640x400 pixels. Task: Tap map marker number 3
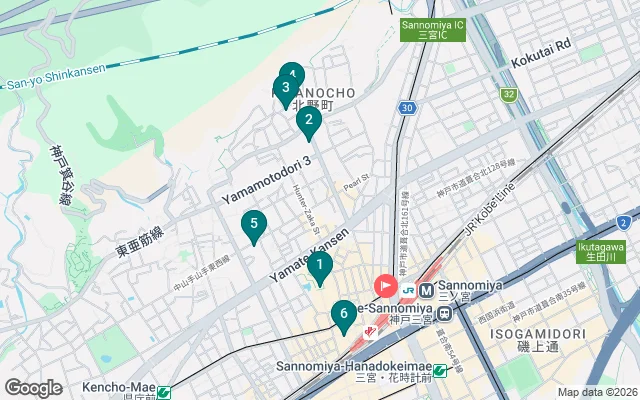coord(285,88)
